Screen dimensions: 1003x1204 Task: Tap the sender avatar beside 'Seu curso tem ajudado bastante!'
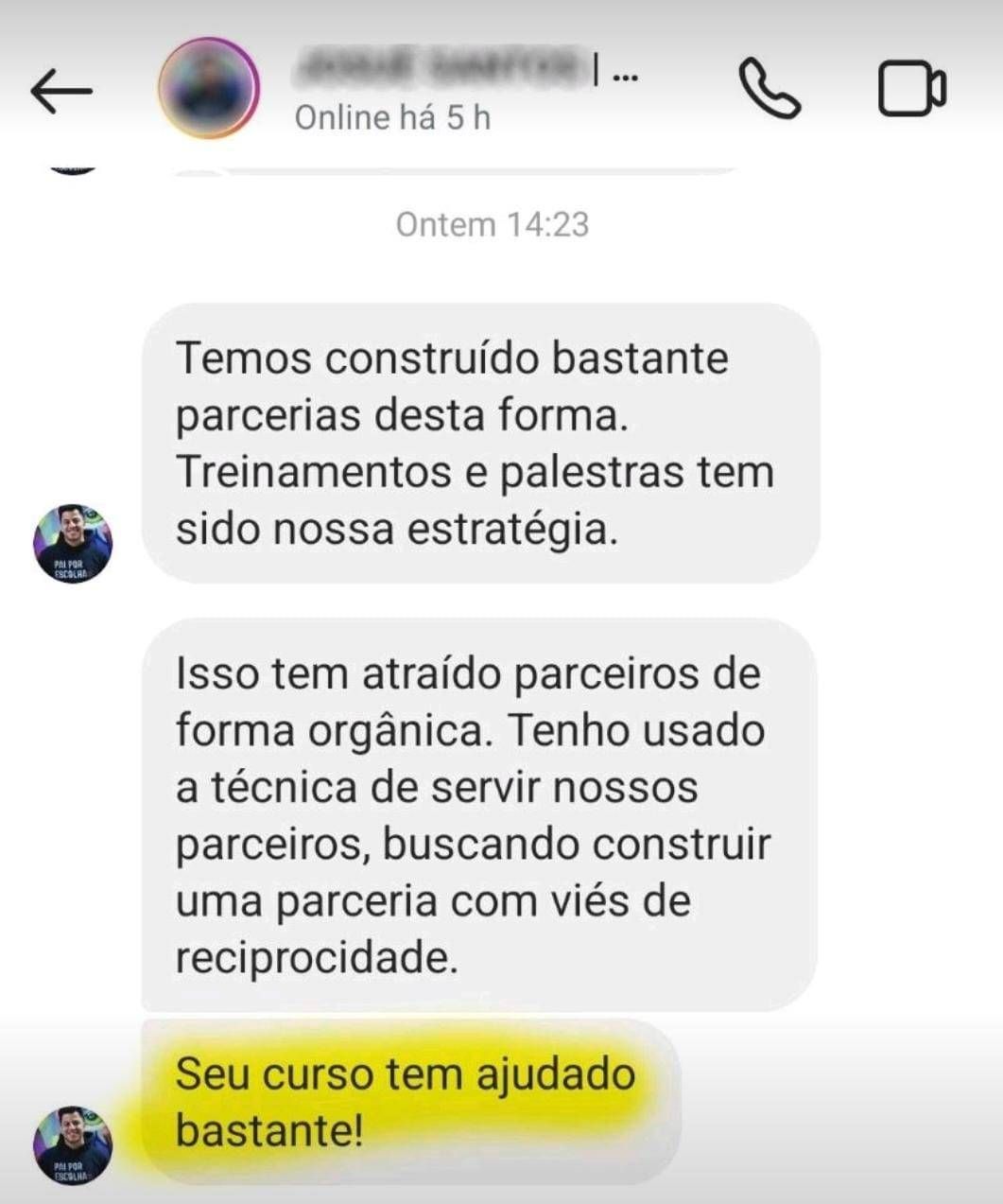tap(73, 1145)
